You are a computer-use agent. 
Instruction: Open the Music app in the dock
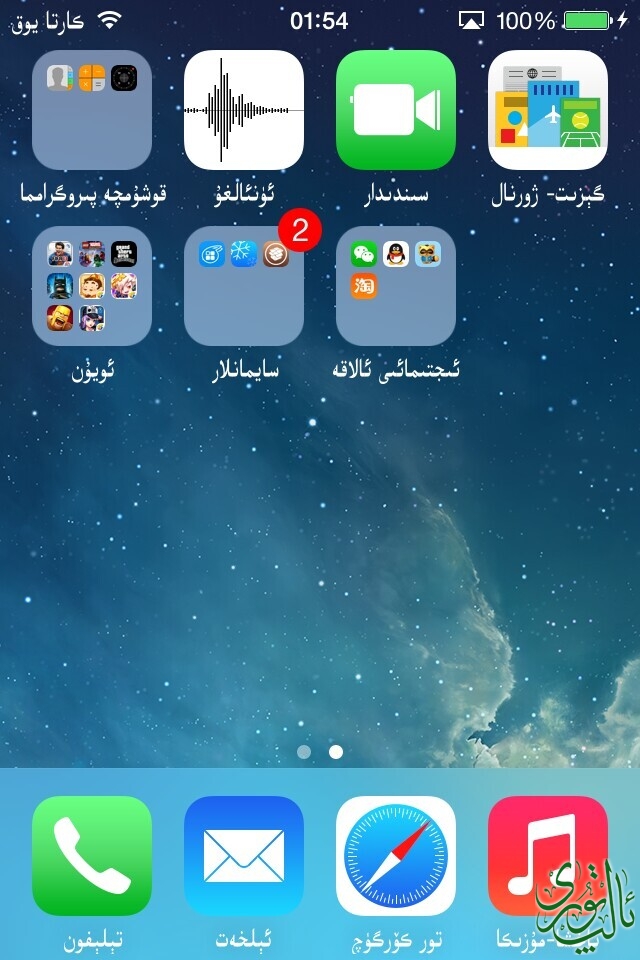(x=548, y=856)
